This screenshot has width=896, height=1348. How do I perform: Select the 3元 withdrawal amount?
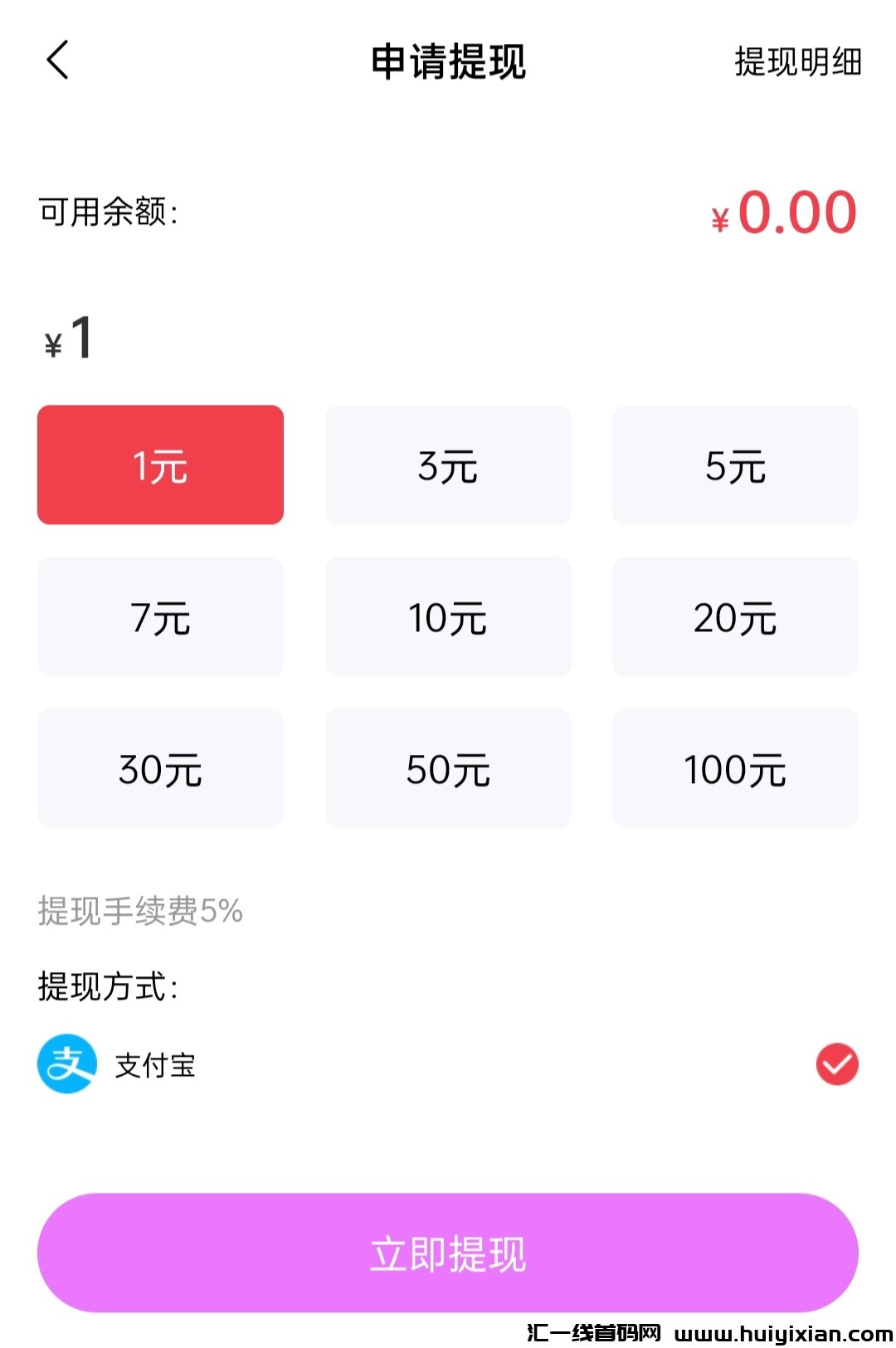448,465
